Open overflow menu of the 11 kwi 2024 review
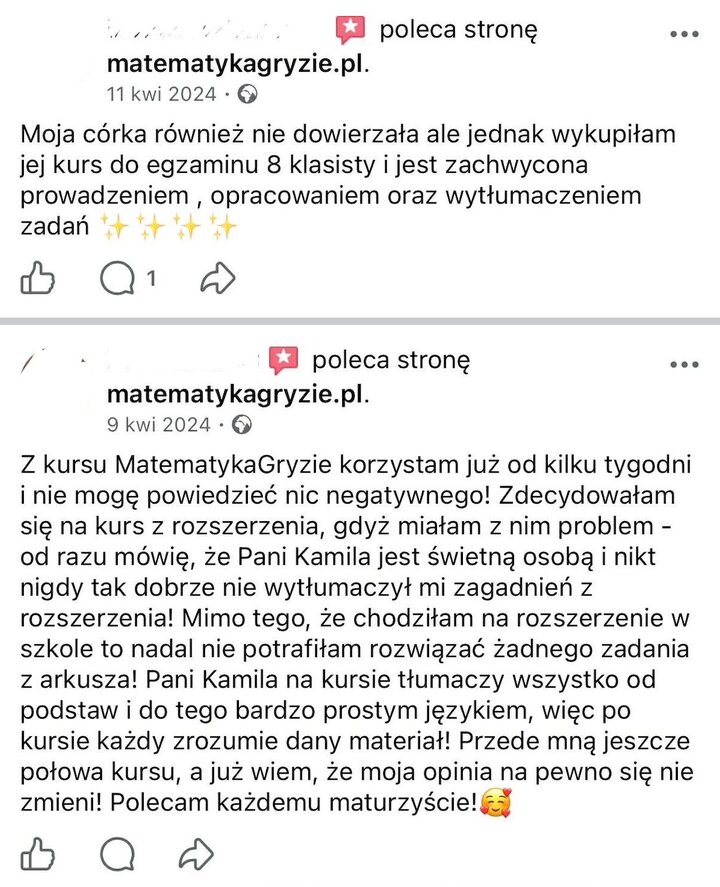 (x=684, y=33)
